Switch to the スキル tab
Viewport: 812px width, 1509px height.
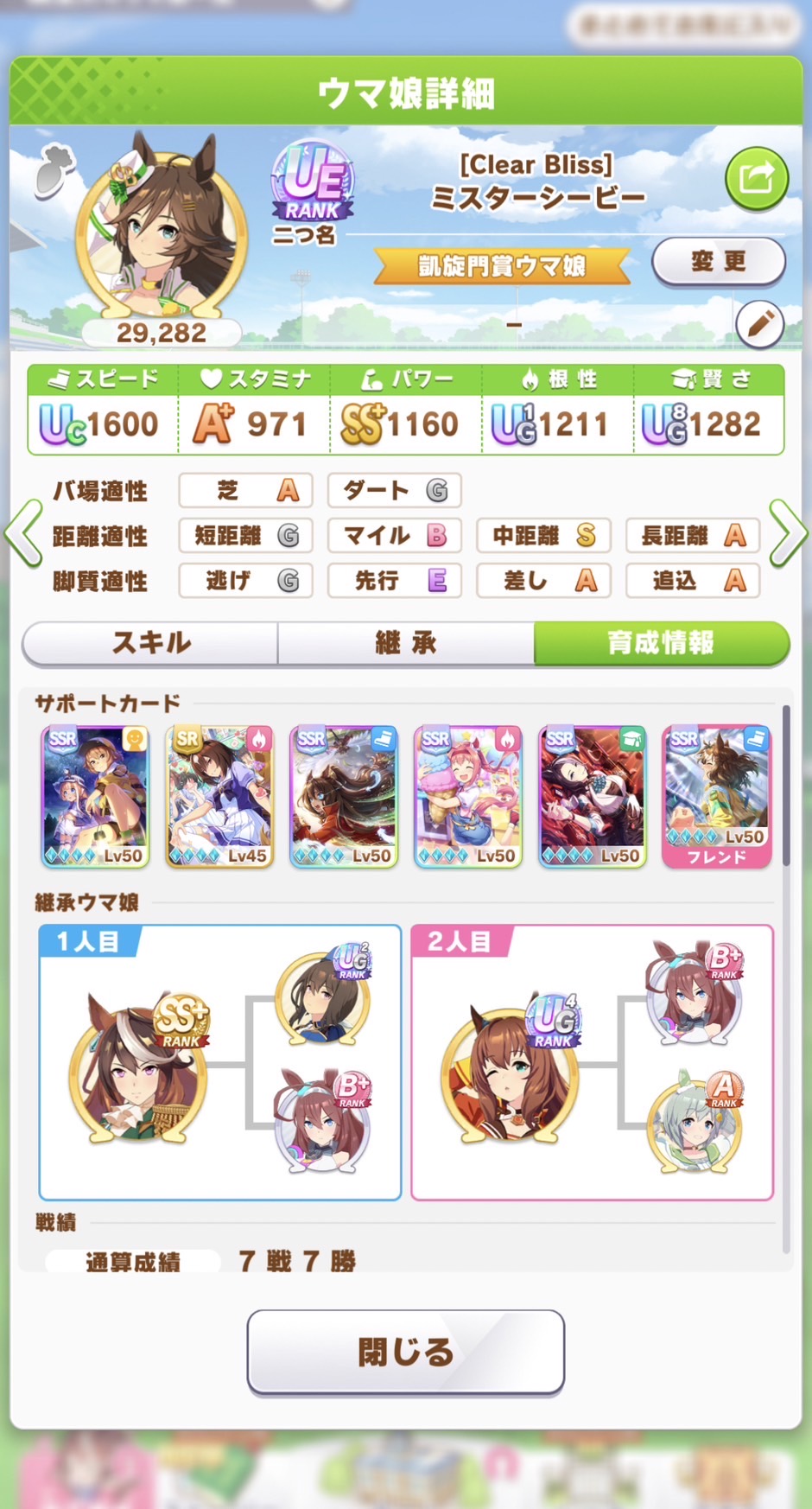(x=150, y=643)
